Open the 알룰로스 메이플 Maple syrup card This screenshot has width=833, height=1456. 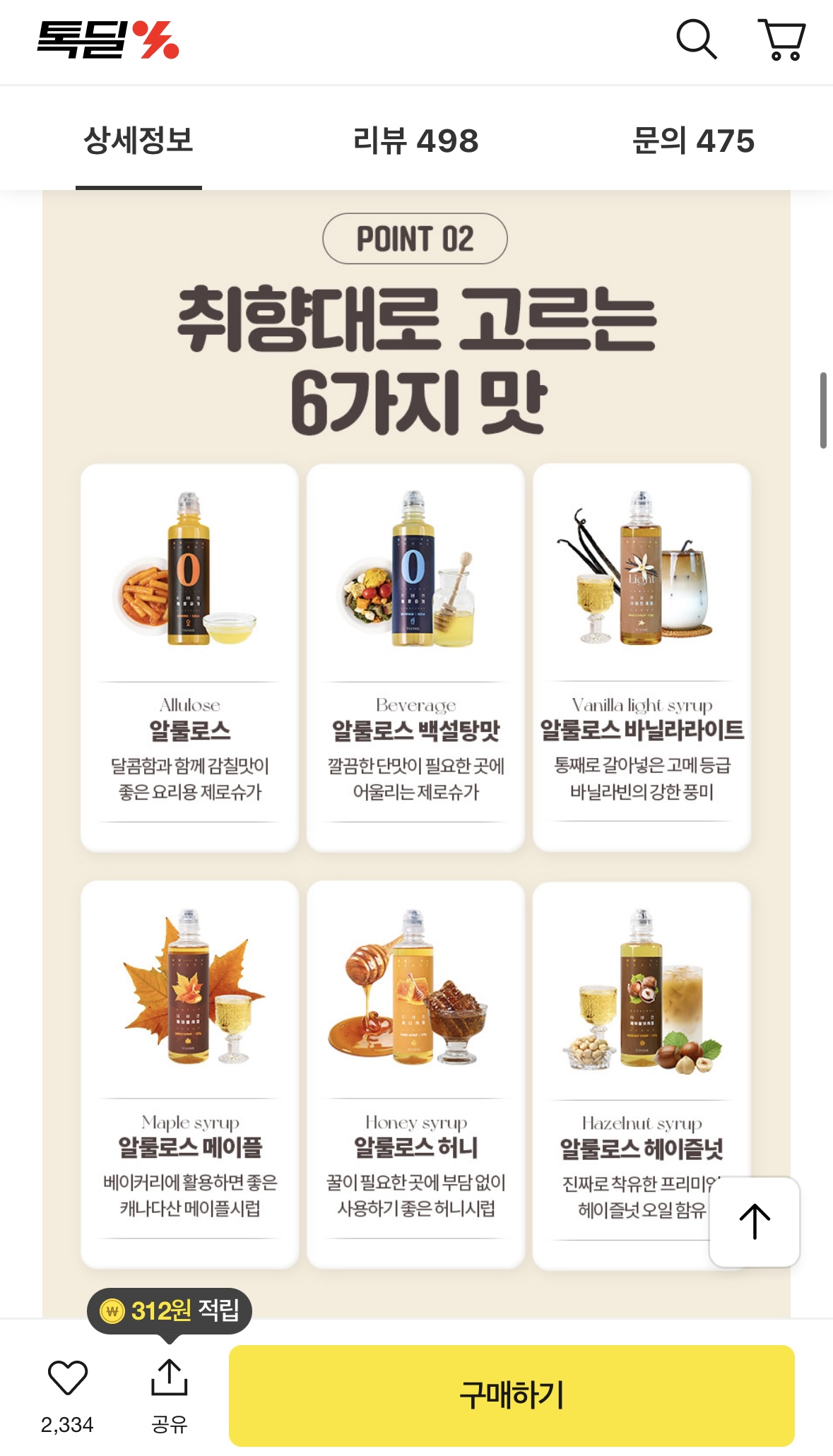click(189, 1081)
